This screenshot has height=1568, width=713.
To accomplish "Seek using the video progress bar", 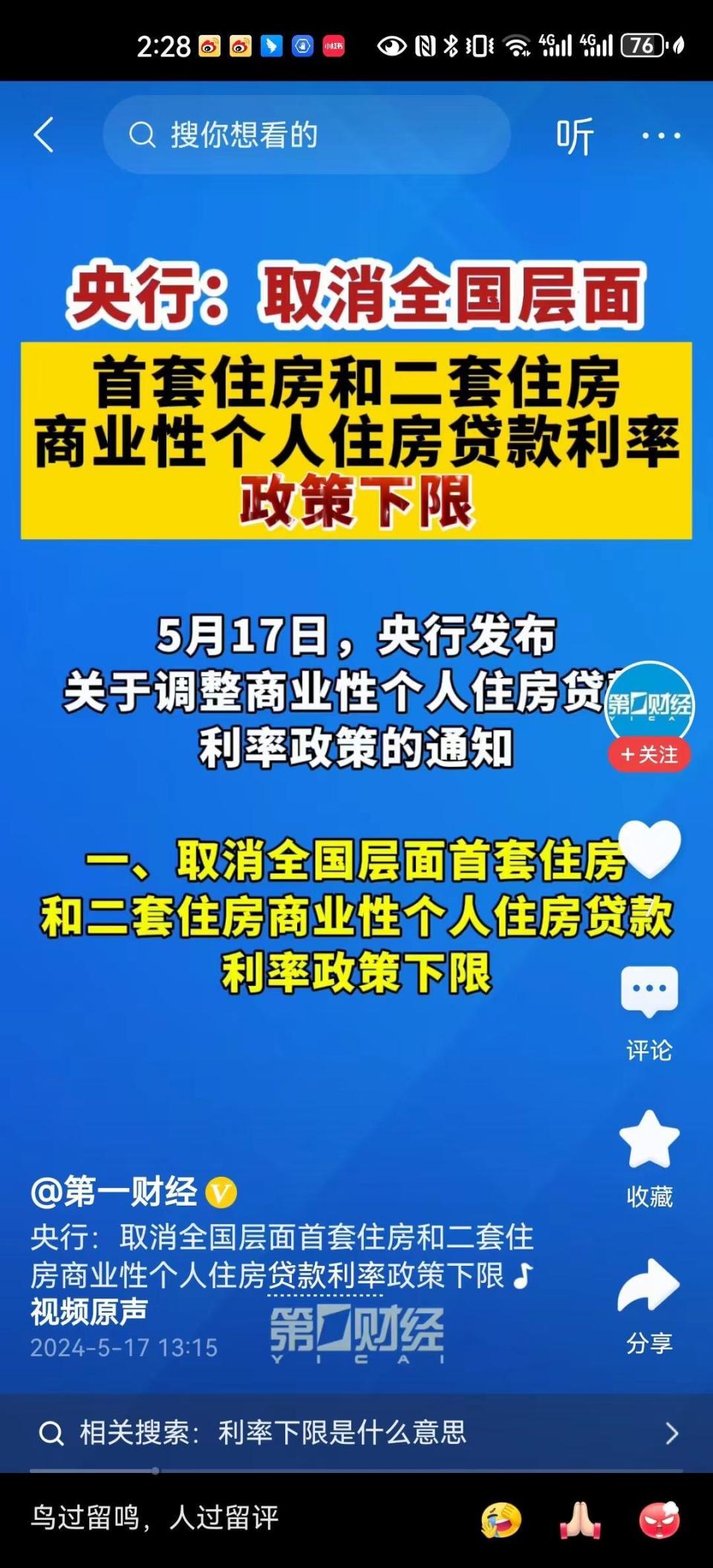I will (356, 1470).
